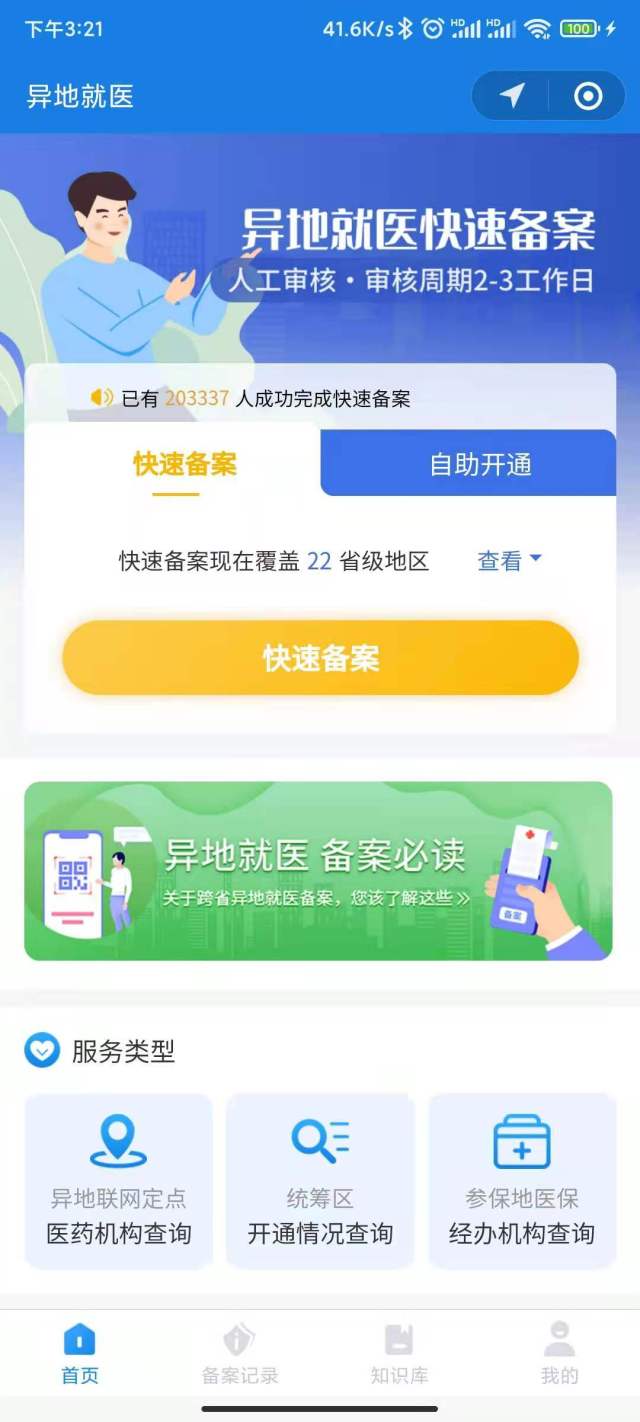
Task: Open the 异地就医 备案必读 banner
Action: [x=318, y=871]
